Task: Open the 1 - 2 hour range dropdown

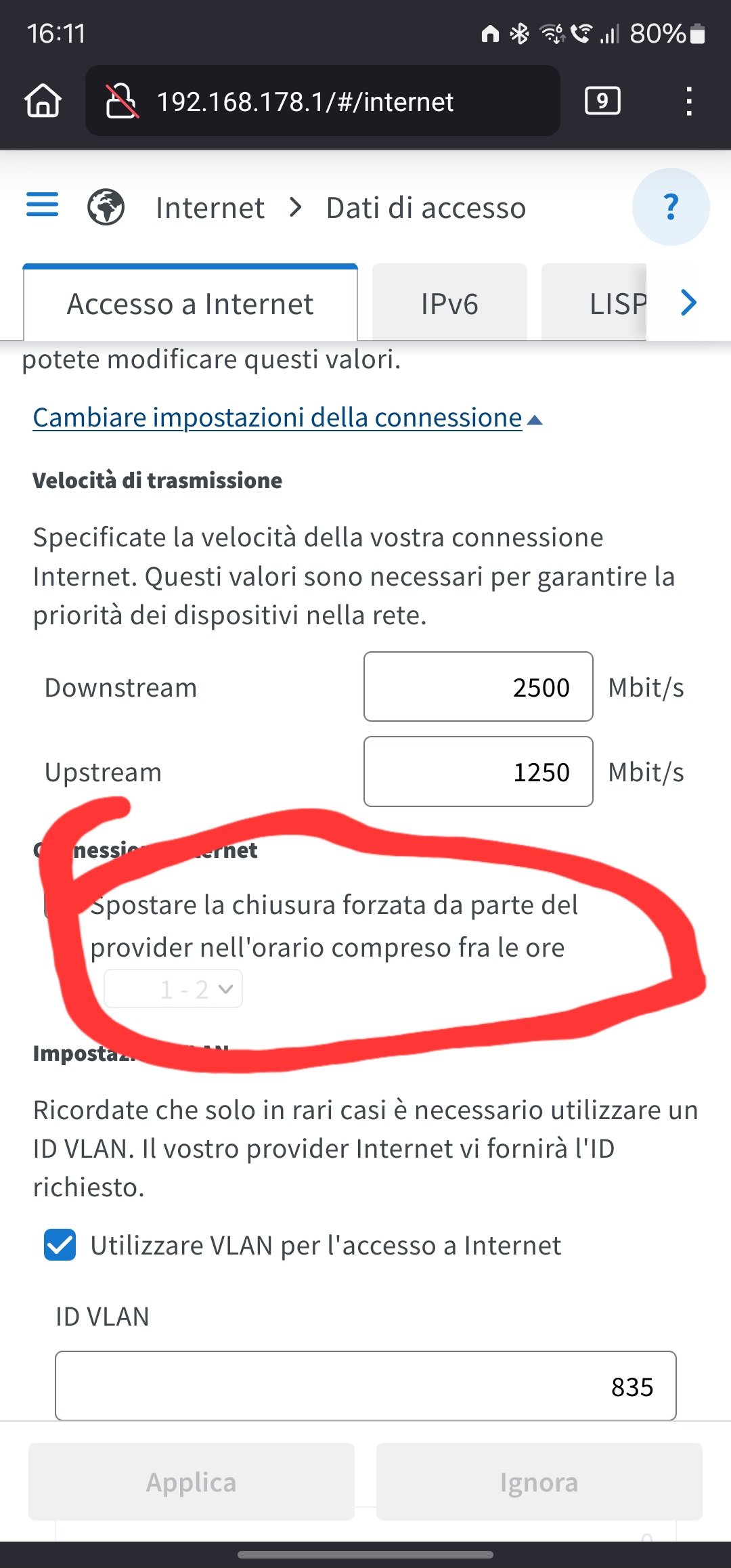Action: click(x=174, y=989)
